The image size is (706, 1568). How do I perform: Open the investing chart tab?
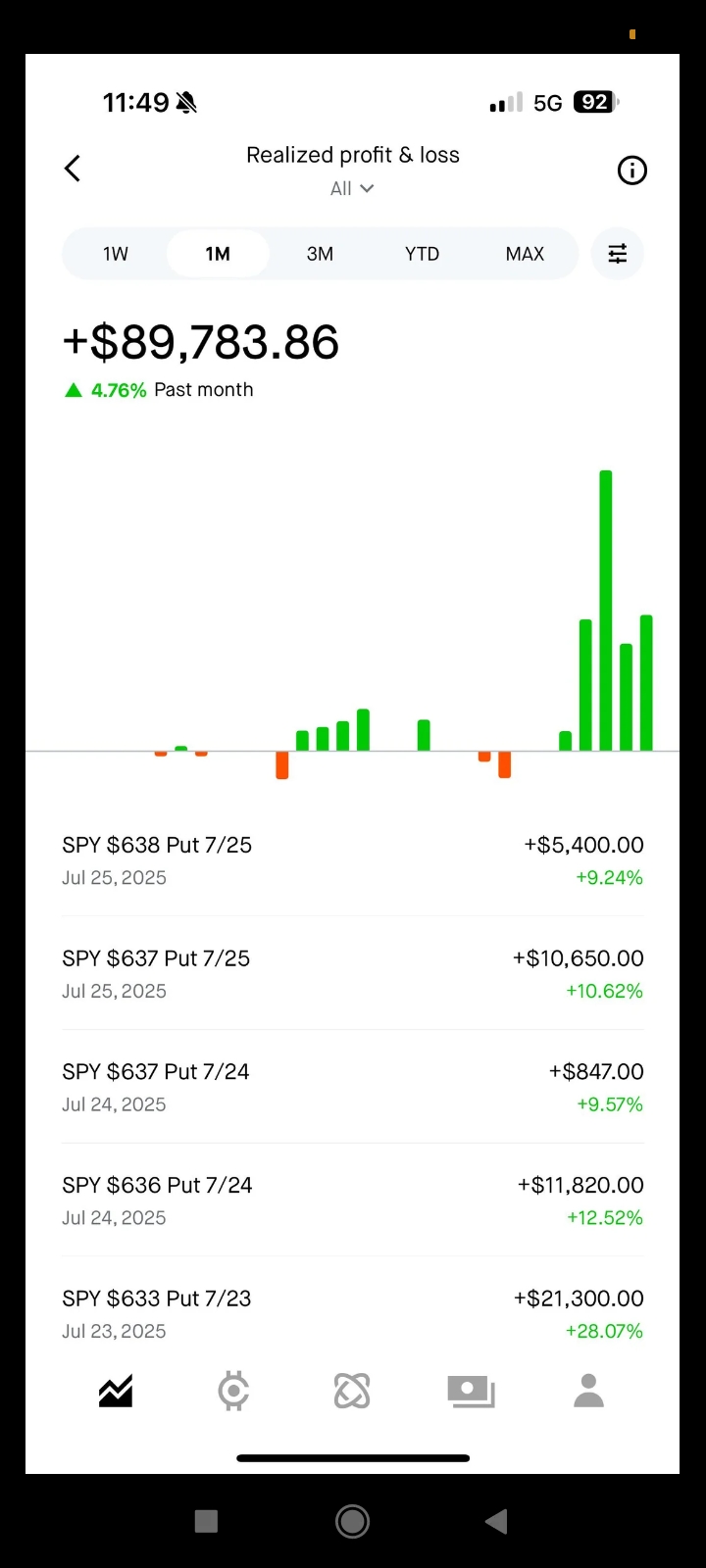[116, 1391]
